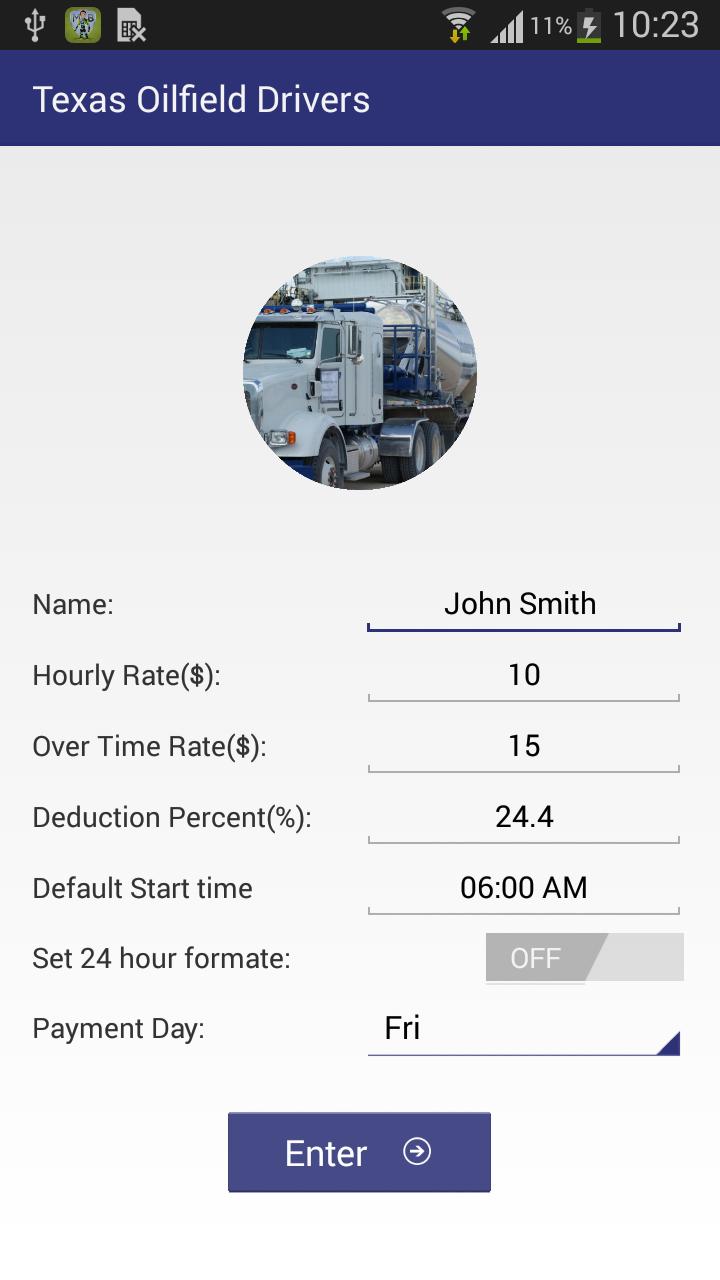This screenshot has width=720, height=1280.
Task: Click the Texas Oilfield Drivers title
Action: 201,99
